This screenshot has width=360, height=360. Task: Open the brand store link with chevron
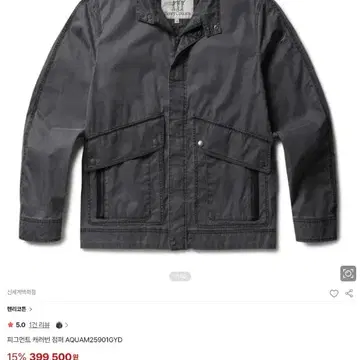[x=20, y=309]
